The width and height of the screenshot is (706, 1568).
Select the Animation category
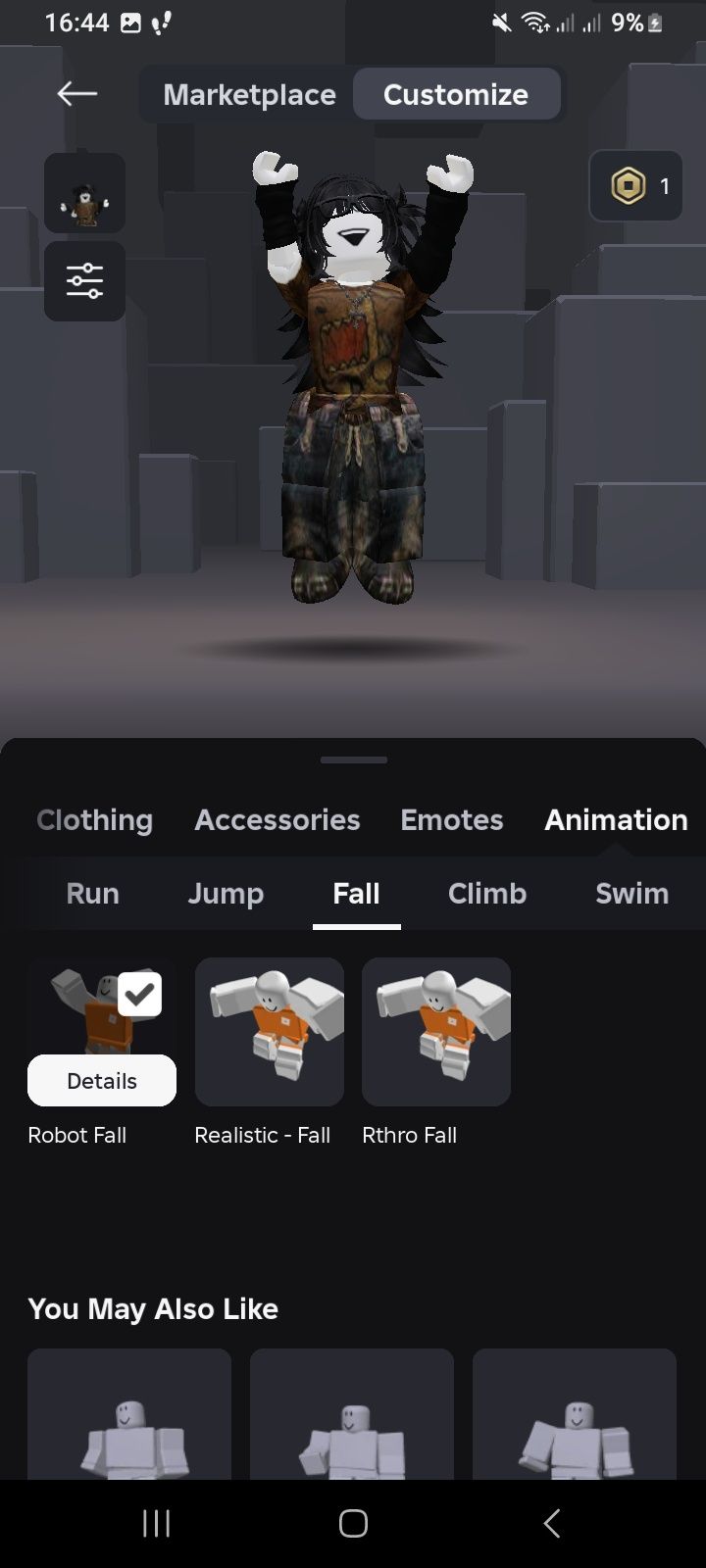(616, 819)
